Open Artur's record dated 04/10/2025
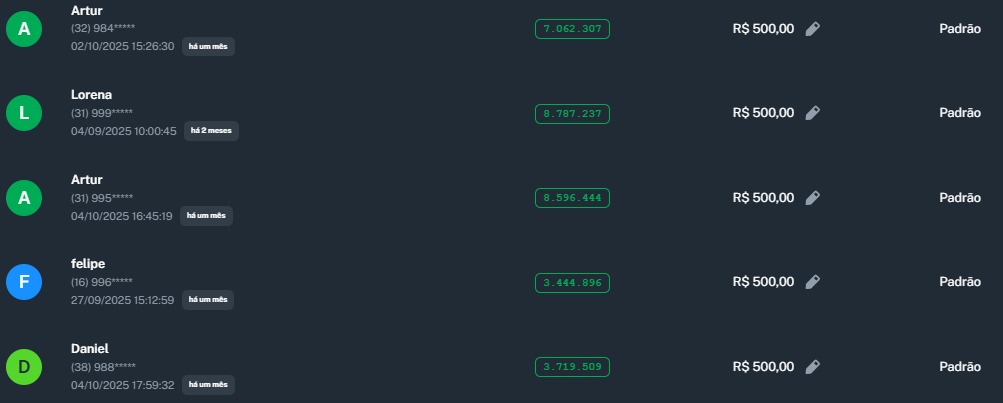 [87, 179]
